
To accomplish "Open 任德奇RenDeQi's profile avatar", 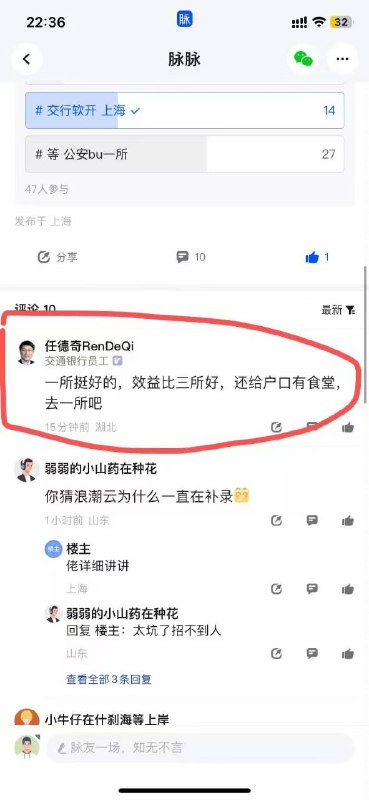I will [27, 353].
